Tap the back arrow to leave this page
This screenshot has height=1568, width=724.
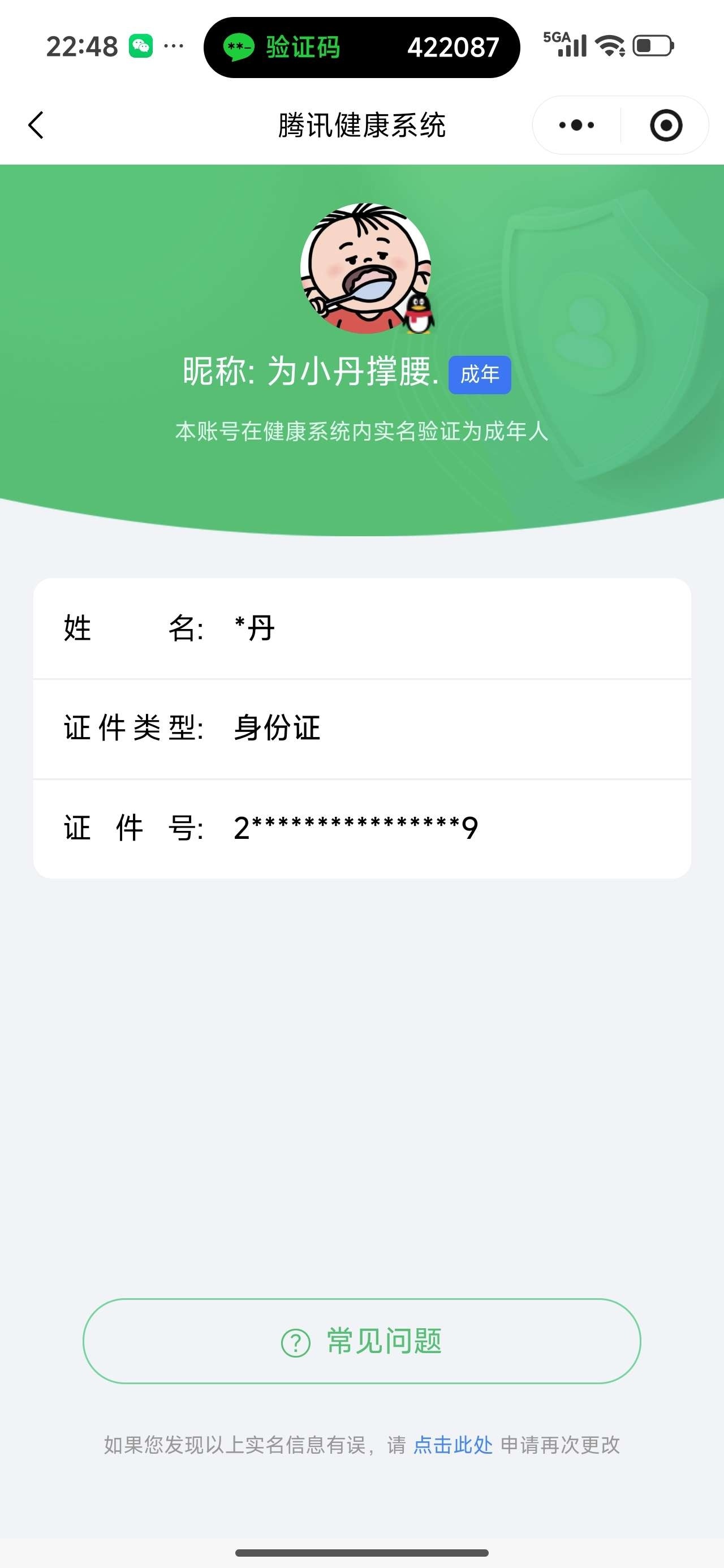pyautogui.click(x=36, y=125)
